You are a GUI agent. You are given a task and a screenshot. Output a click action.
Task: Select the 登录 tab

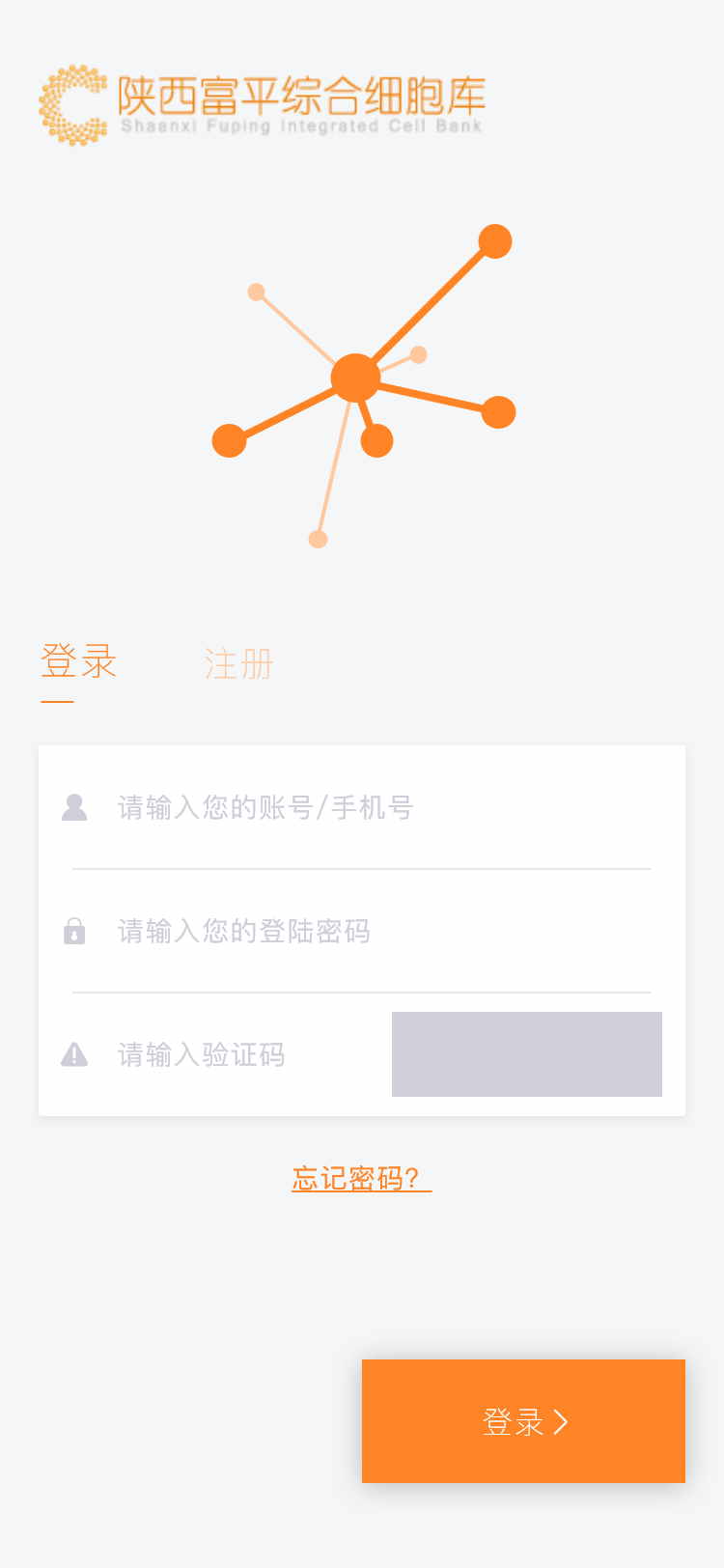point(79,662)
